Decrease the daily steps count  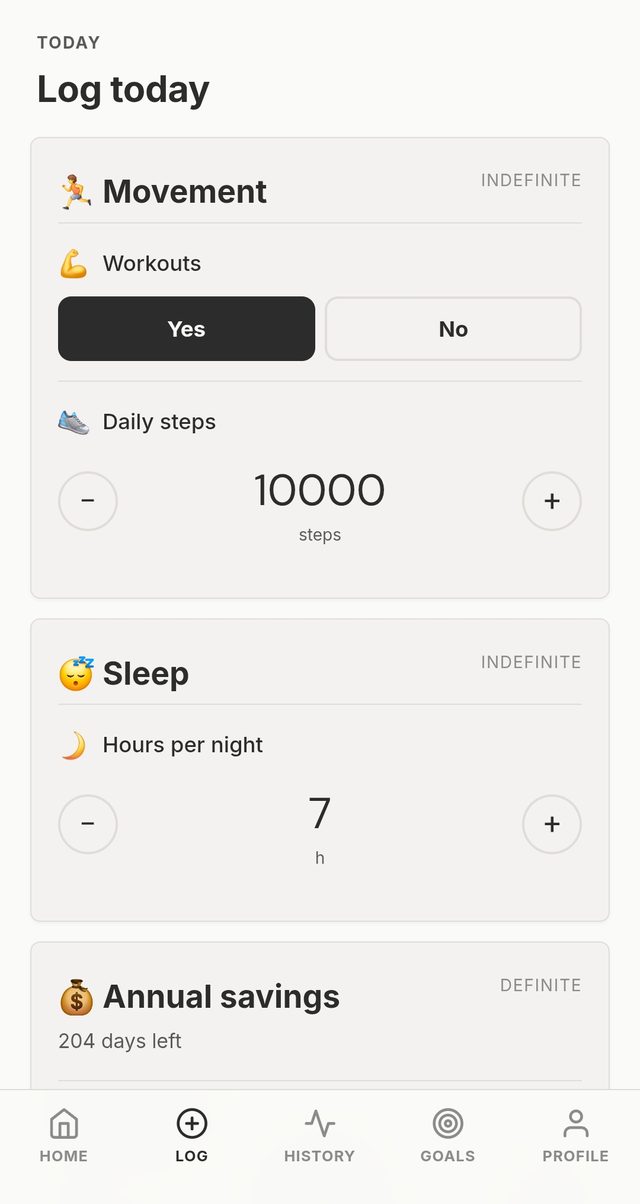(x=88, y=501)
